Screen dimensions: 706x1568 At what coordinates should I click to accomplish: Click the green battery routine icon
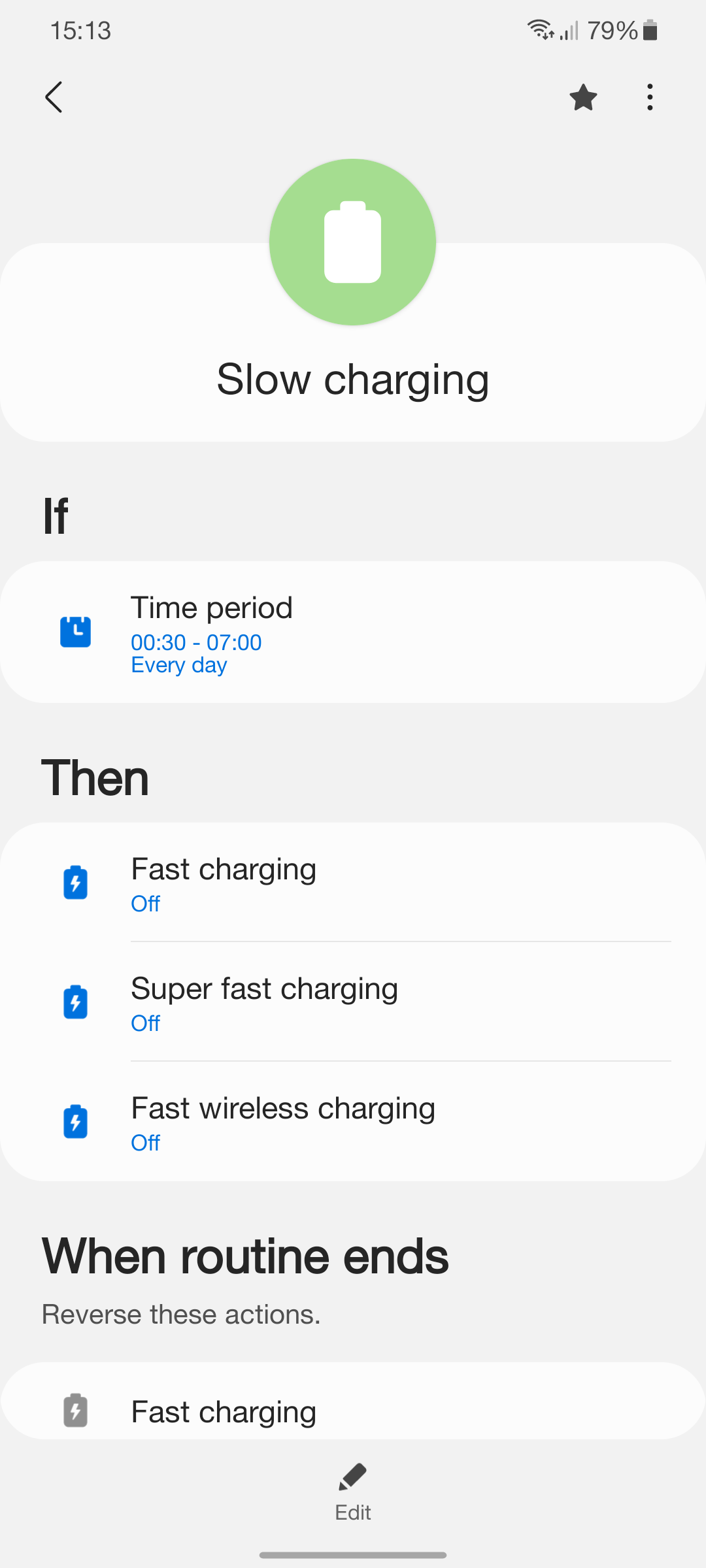pos(352,242)
